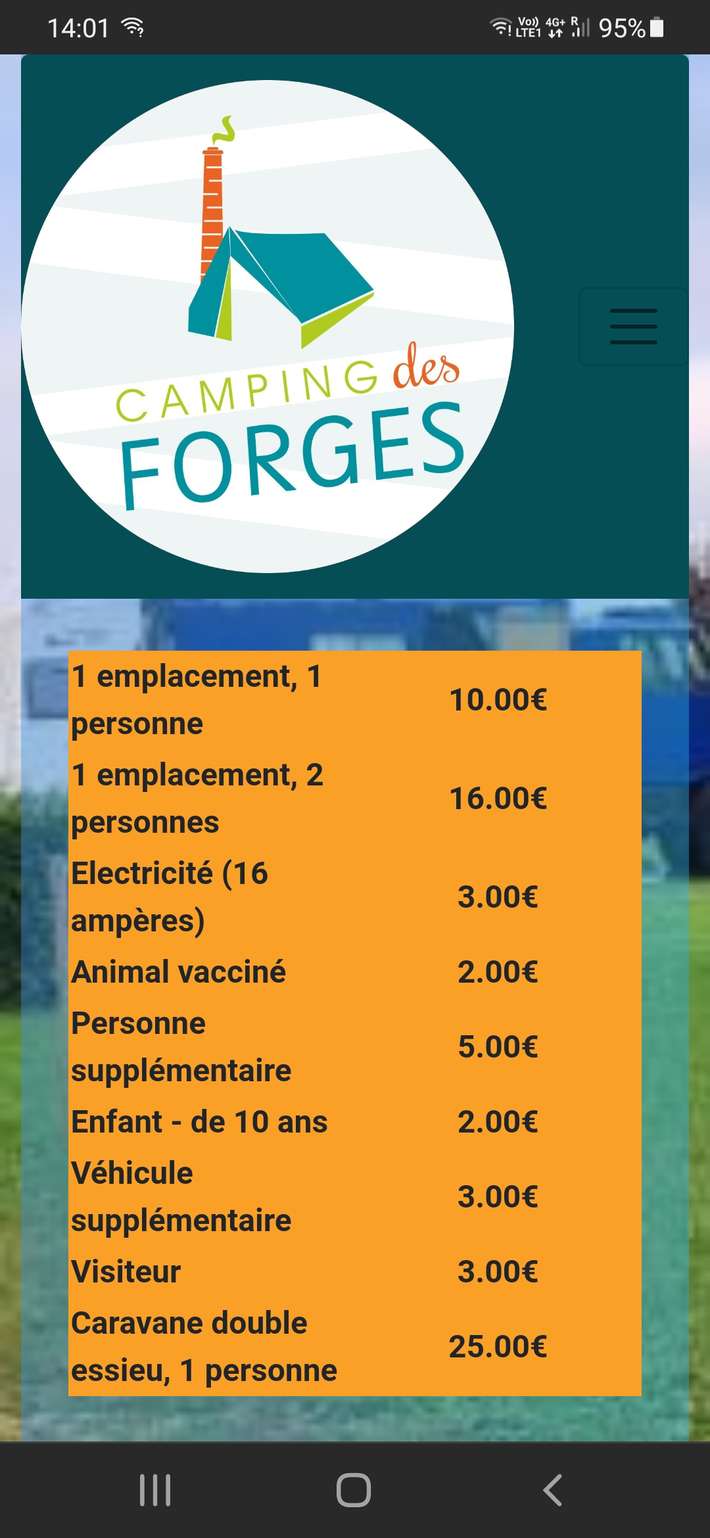Image resolution: width=710 pixels, height=1538 pixels.
Task: Go to the phone home screen
Action: [354, 1489]
